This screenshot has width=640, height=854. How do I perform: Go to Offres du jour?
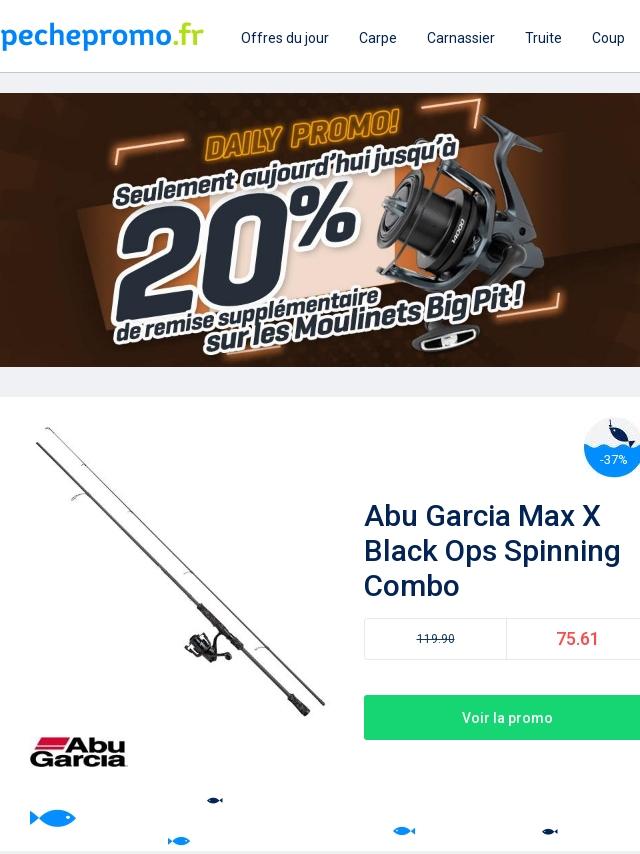coord(284,38)
